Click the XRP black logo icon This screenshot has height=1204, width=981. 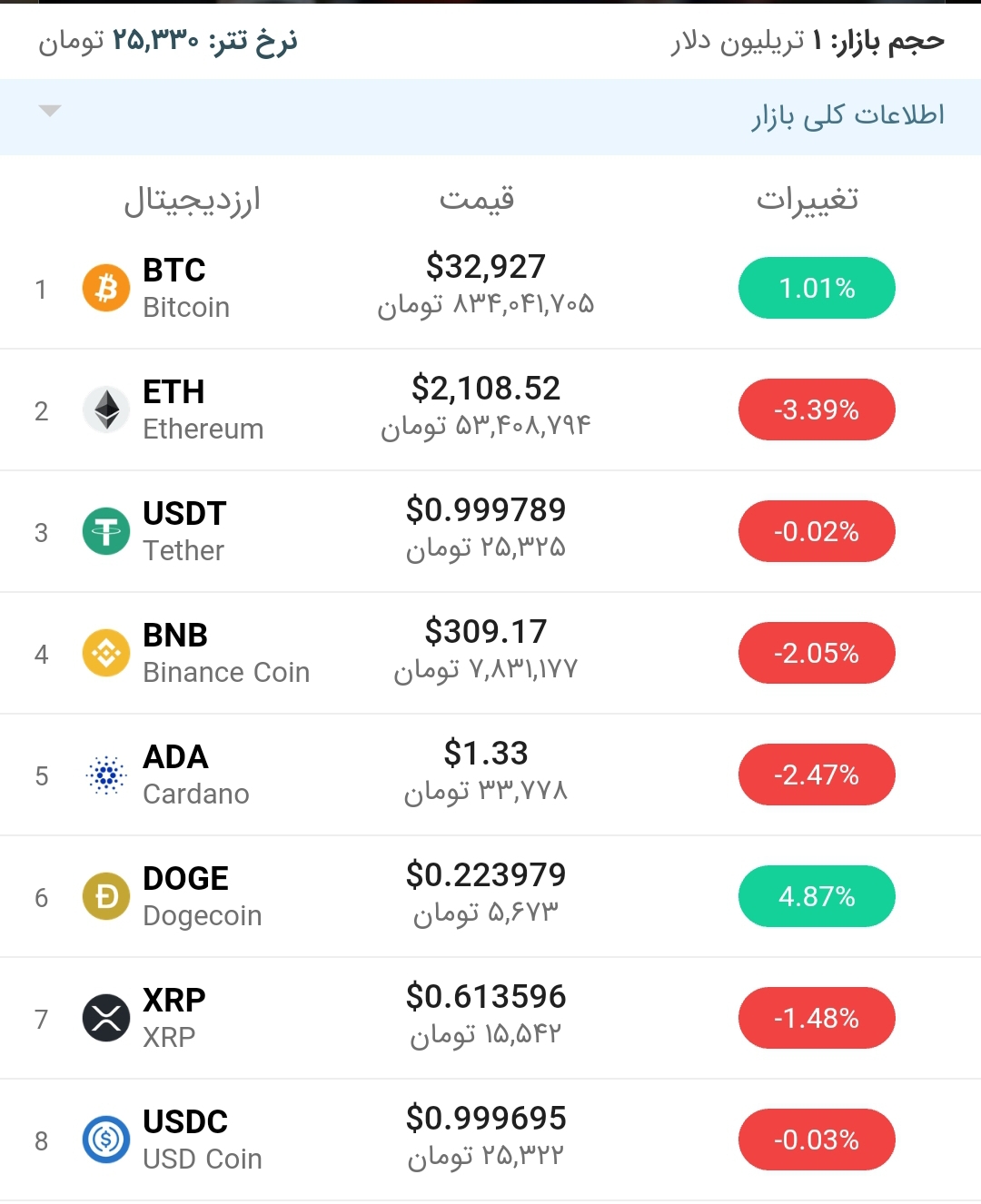106,1018
